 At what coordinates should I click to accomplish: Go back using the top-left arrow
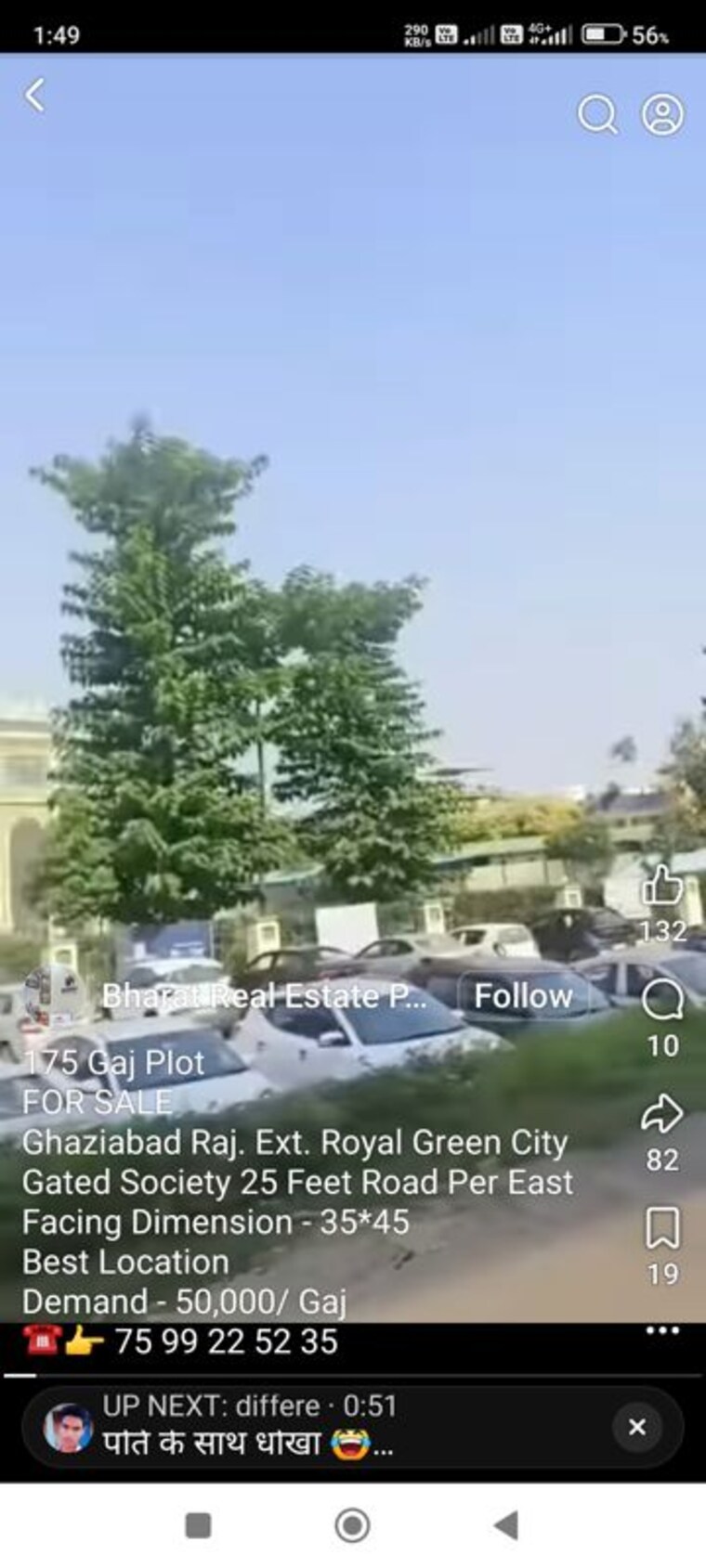35,95
